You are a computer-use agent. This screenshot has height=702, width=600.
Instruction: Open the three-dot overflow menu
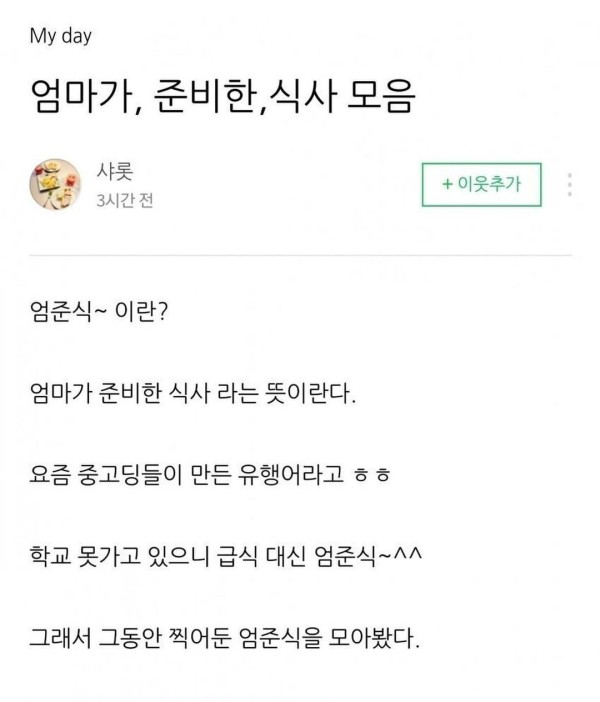click(570, 185)
